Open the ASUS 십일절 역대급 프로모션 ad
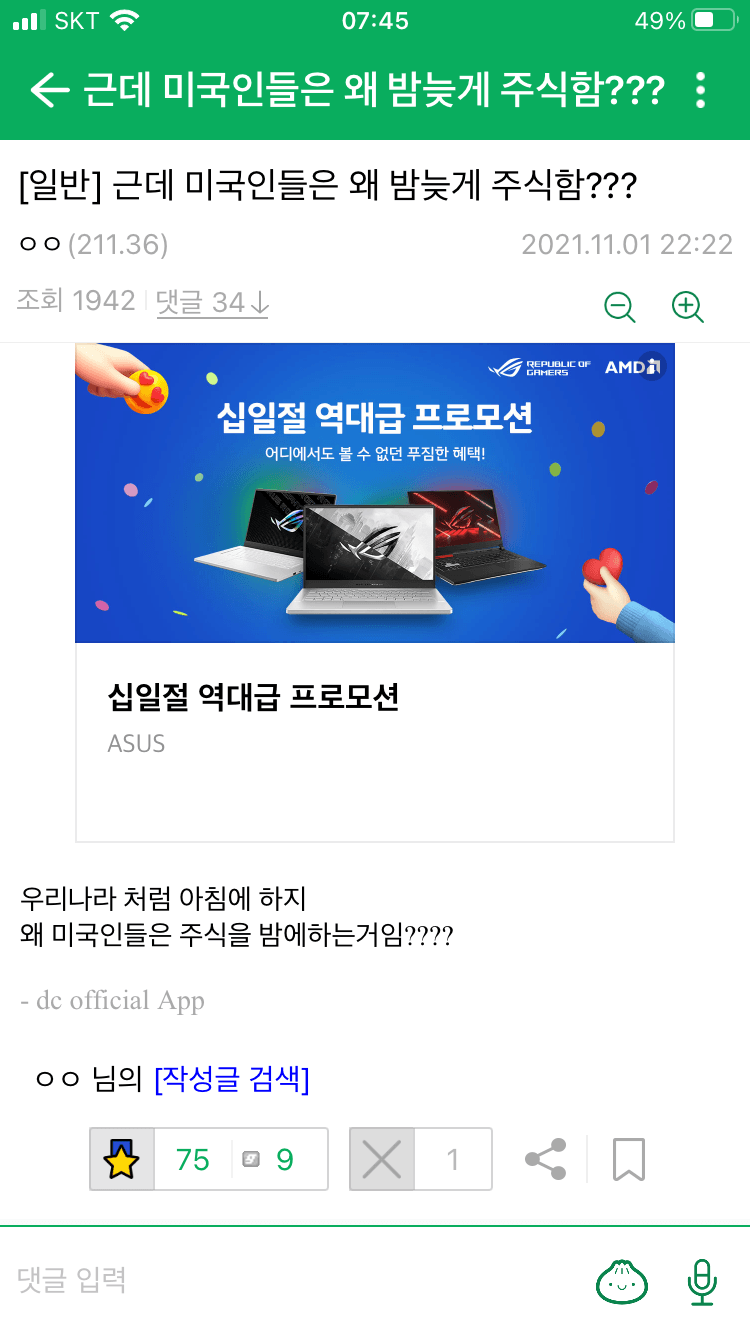The image size is (750, 1334). (x=375, y=592)
